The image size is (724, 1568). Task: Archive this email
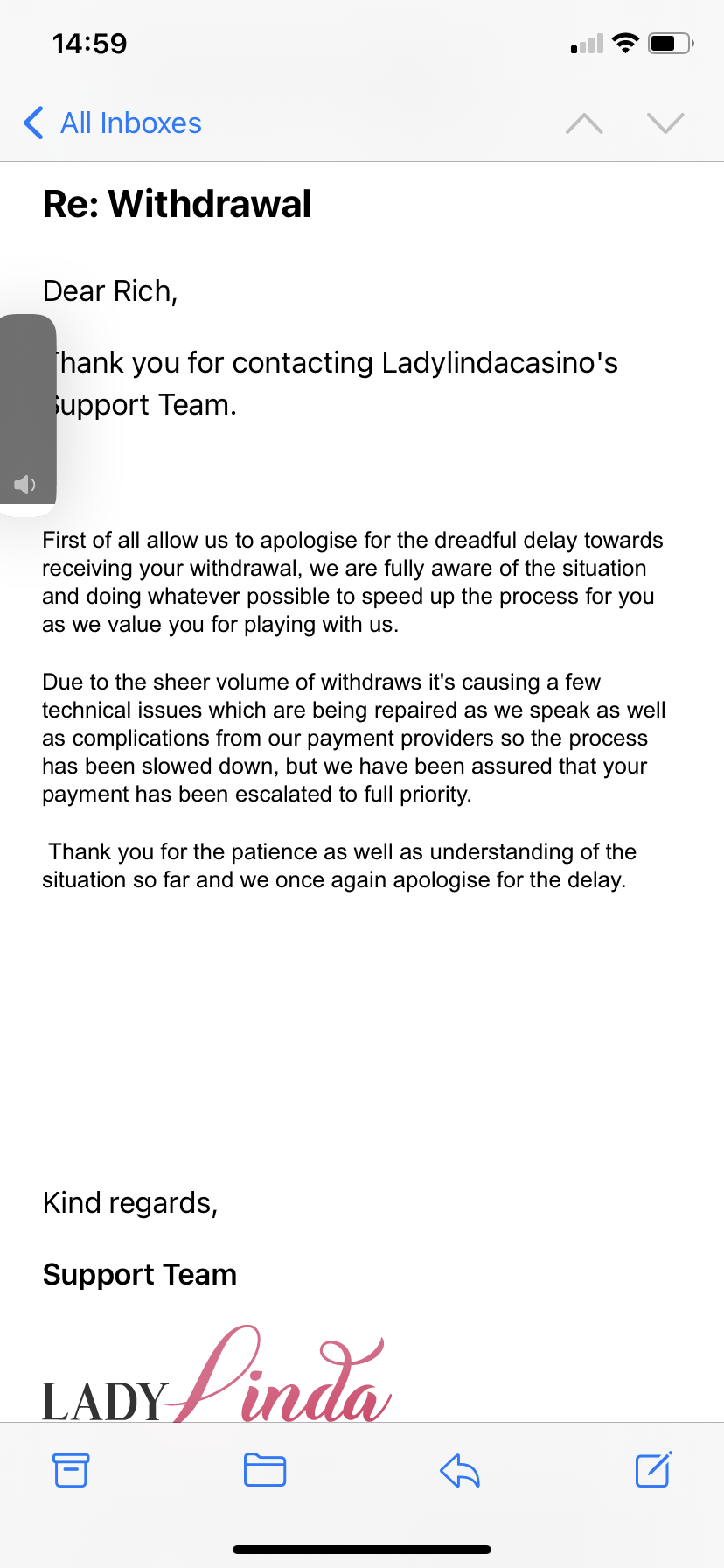71,1470
